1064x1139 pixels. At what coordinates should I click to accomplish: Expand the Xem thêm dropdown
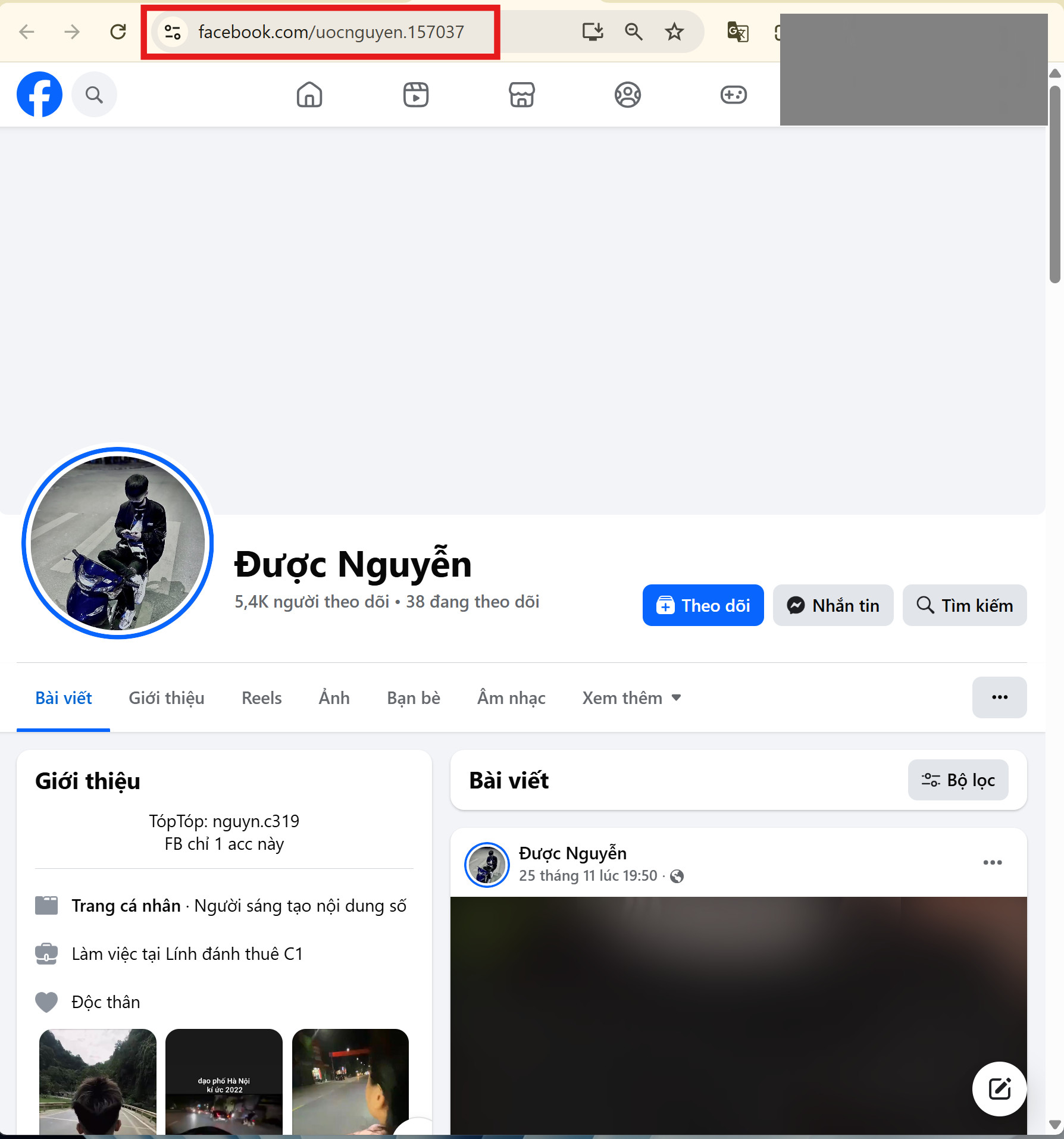(x=631, y=697)
